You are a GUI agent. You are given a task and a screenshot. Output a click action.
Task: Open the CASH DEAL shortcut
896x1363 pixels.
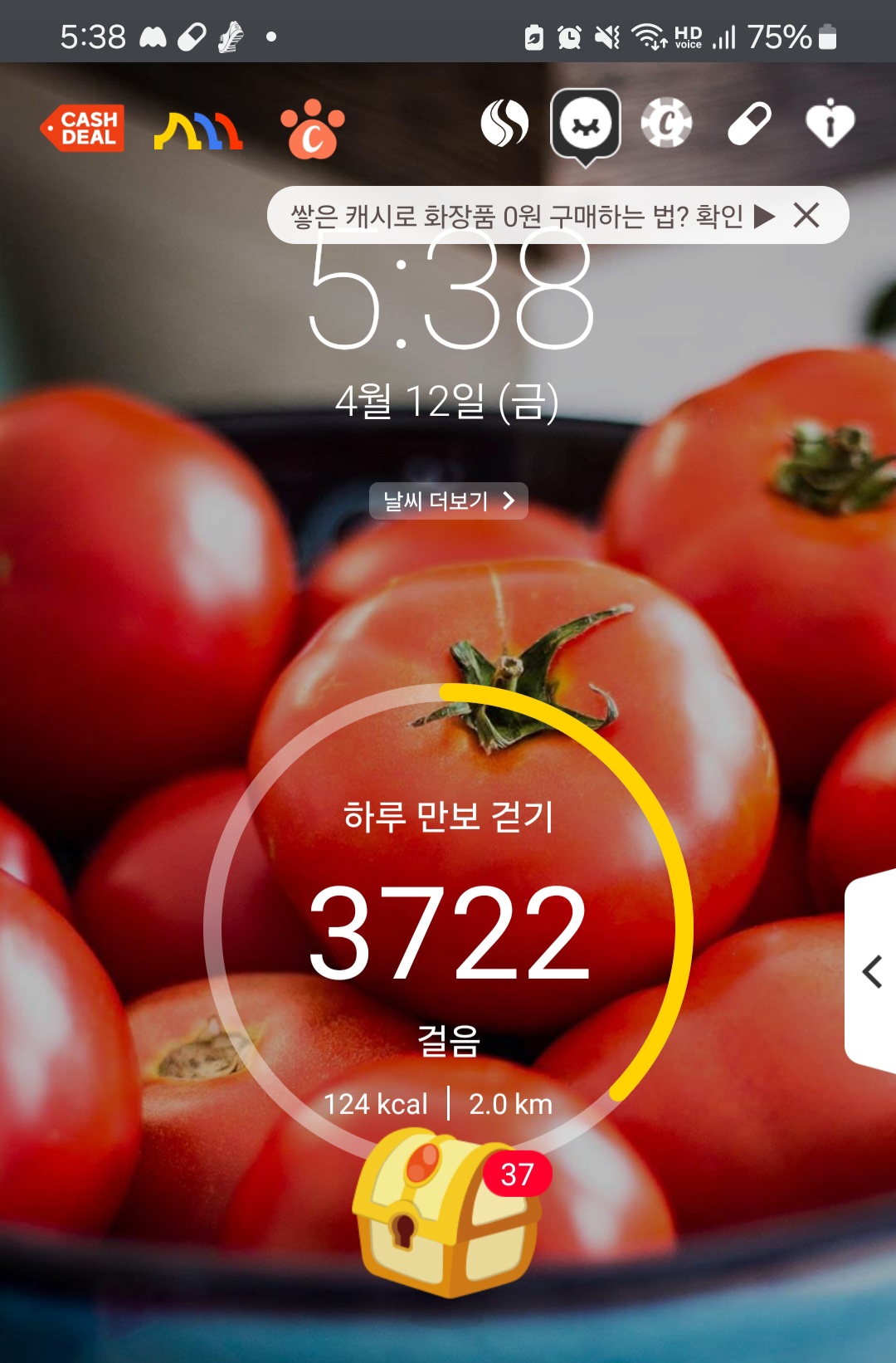tap(84, 129)
